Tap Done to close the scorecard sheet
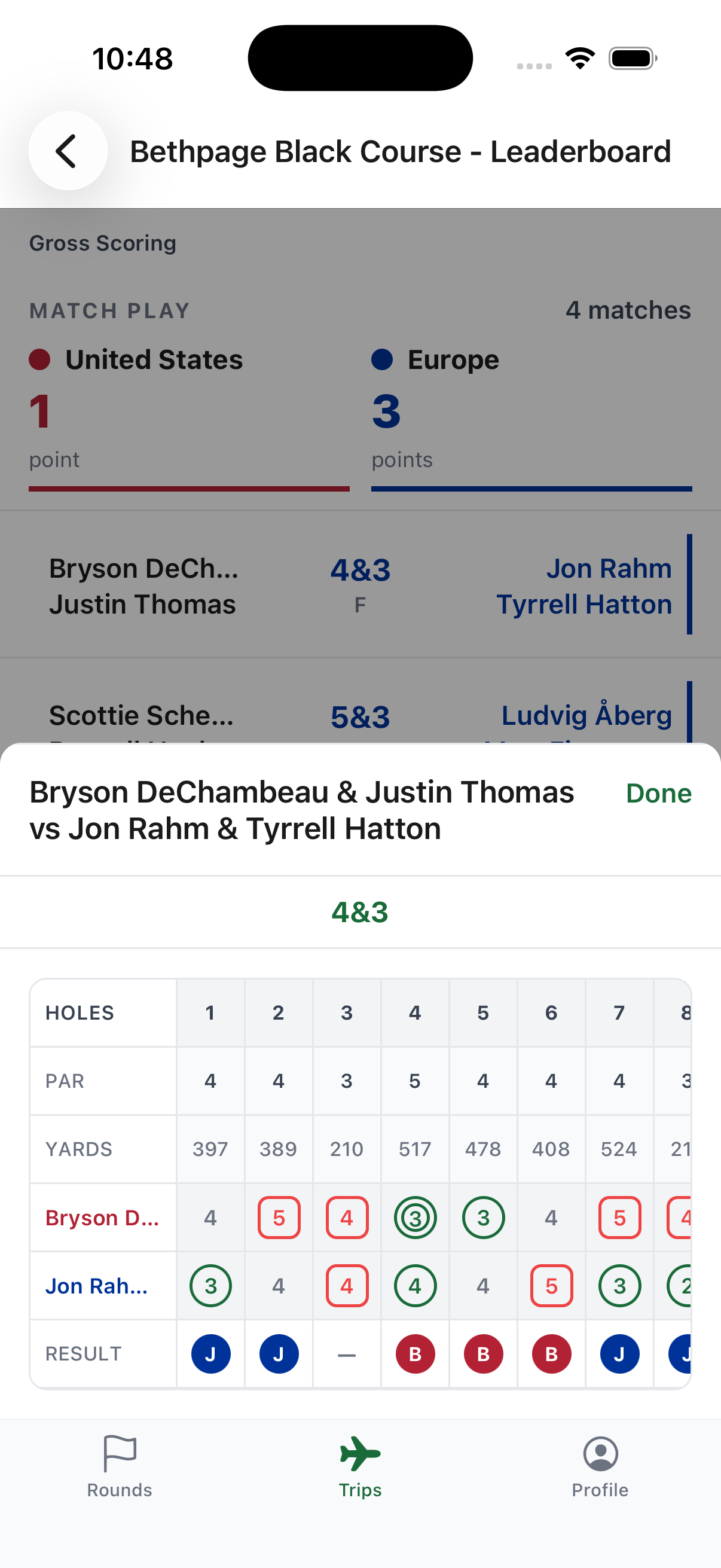Image resolution: width=721 pixels, height=1568 pixels. [x=658, y=792]
